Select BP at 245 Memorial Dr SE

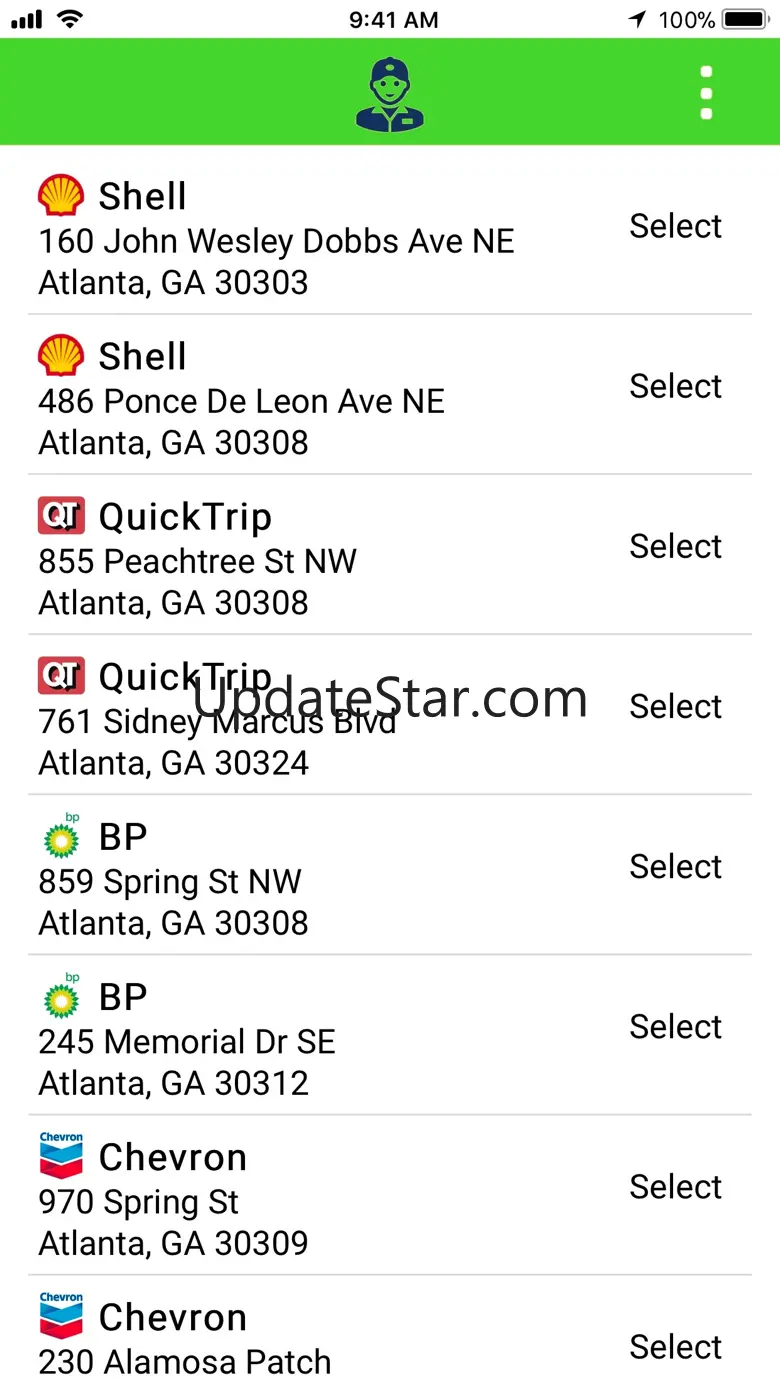click(675, 1026)
